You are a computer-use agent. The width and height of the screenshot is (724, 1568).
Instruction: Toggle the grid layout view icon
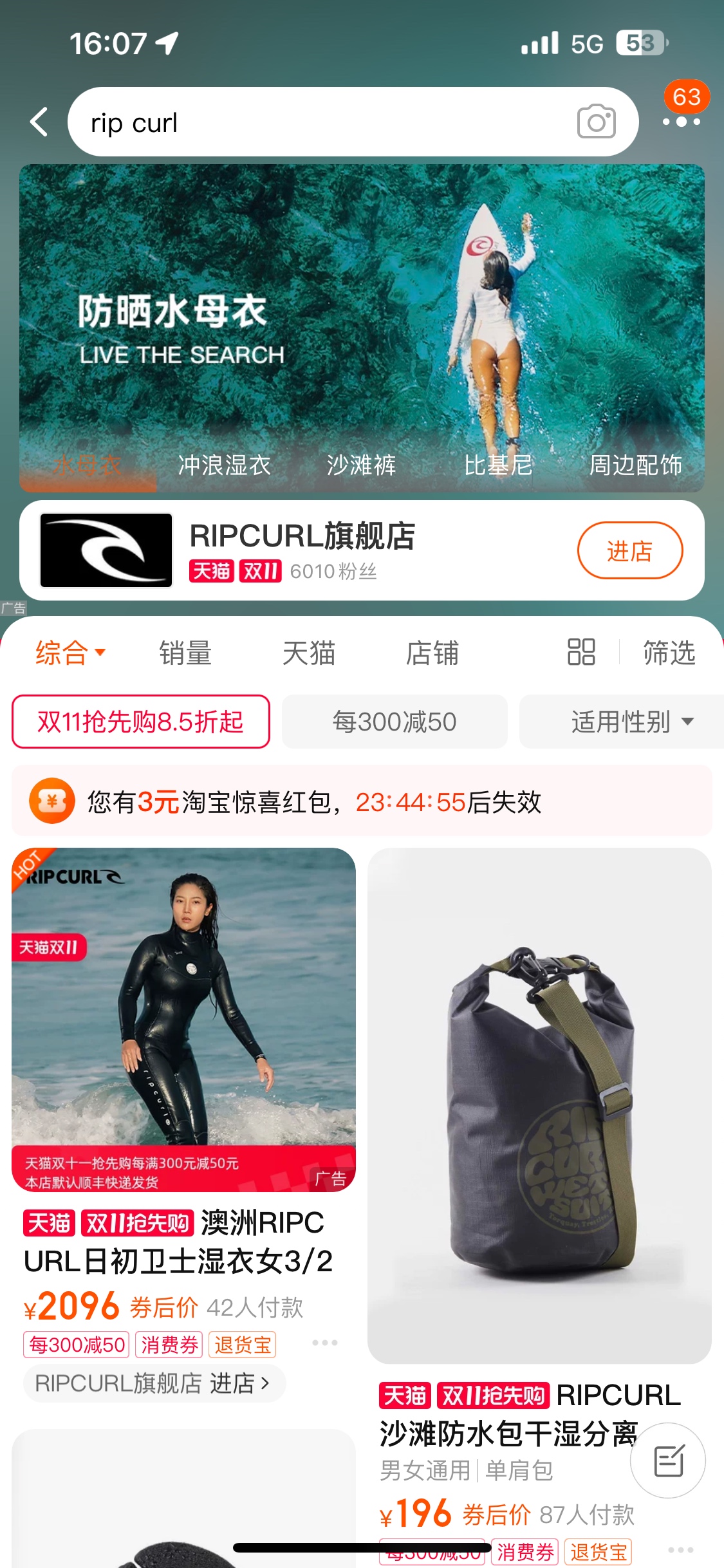click(x=580, y=652)
